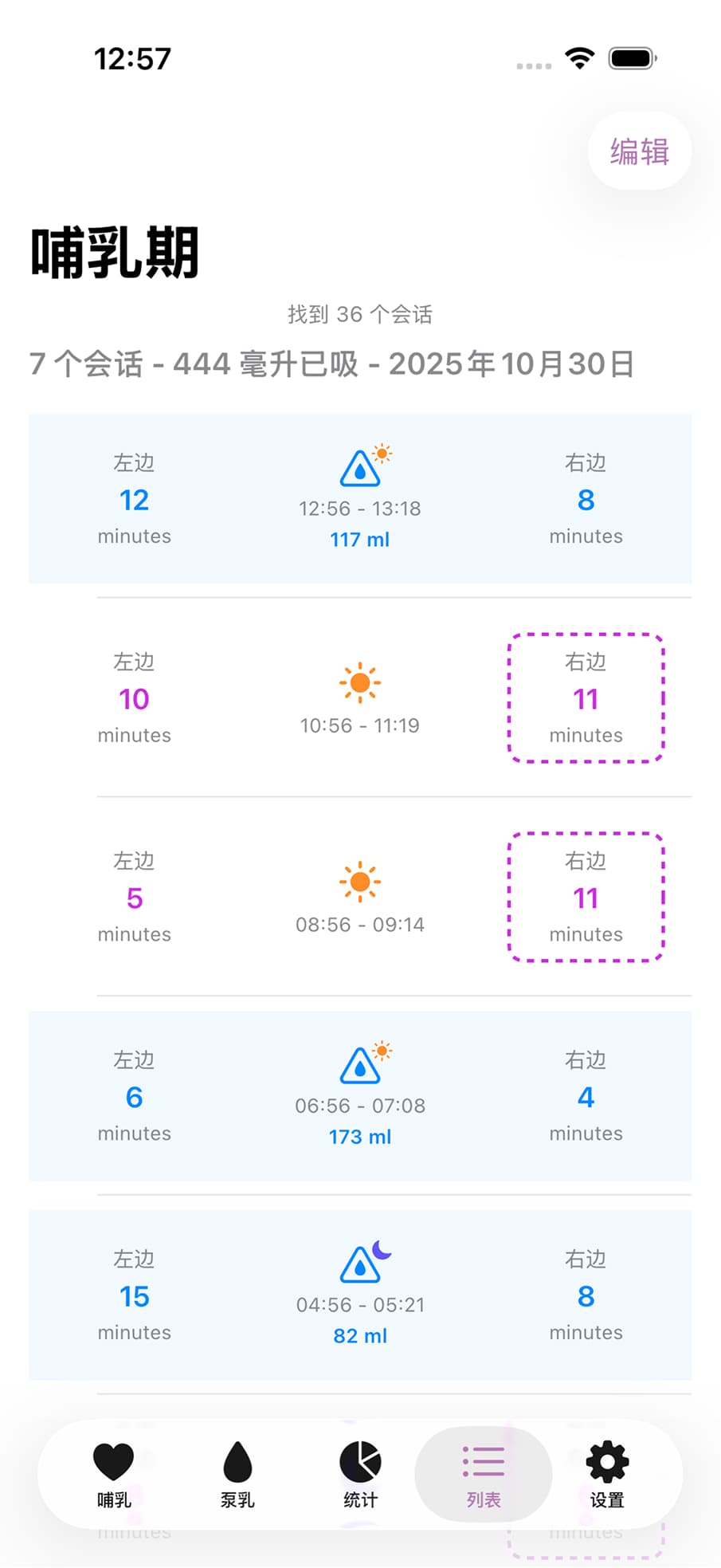Image resolution: width=721 pixels, height=1568 pixels.
Task: Open 统计 via the pie chart icon
Action: 360,1460
